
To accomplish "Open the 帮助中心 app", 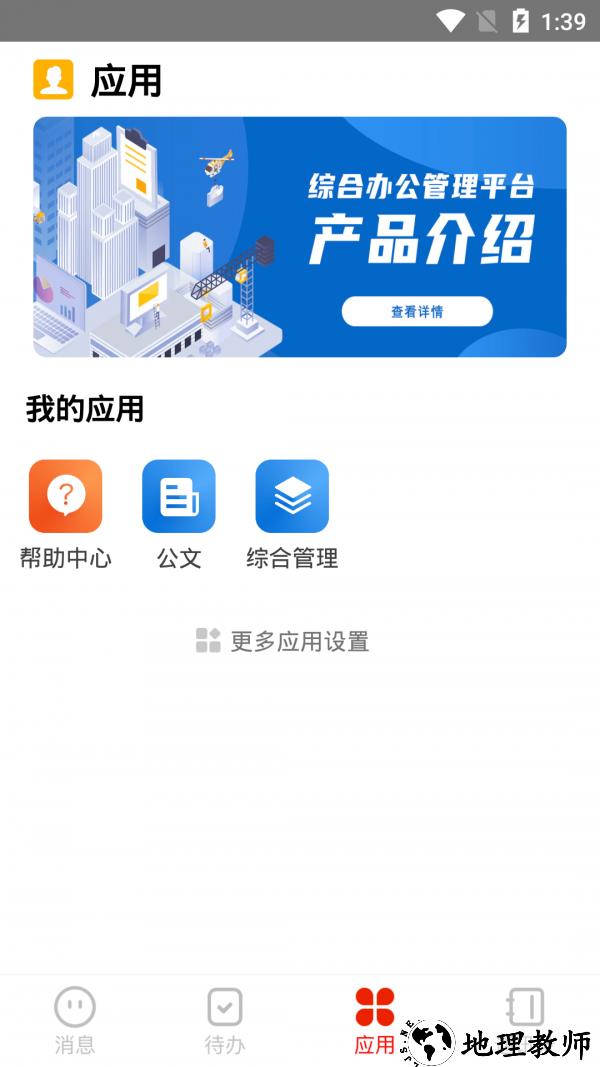I will [x=65, y=496].
